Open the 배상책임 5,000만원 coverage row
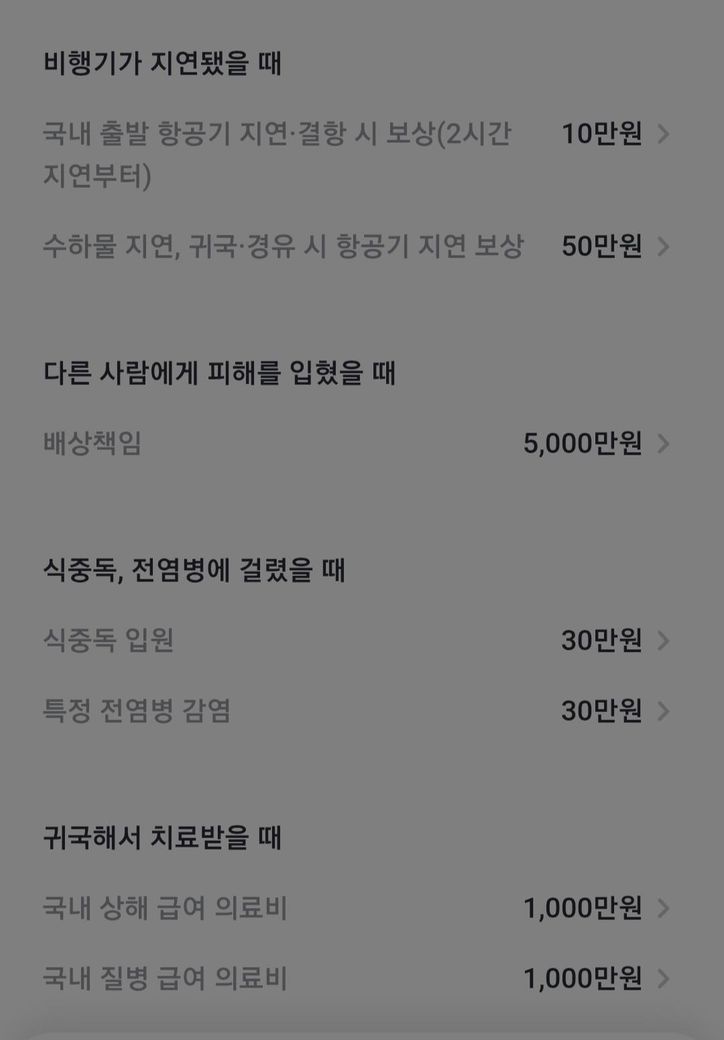Viewport: 724px width, 1040px height. 355,443
